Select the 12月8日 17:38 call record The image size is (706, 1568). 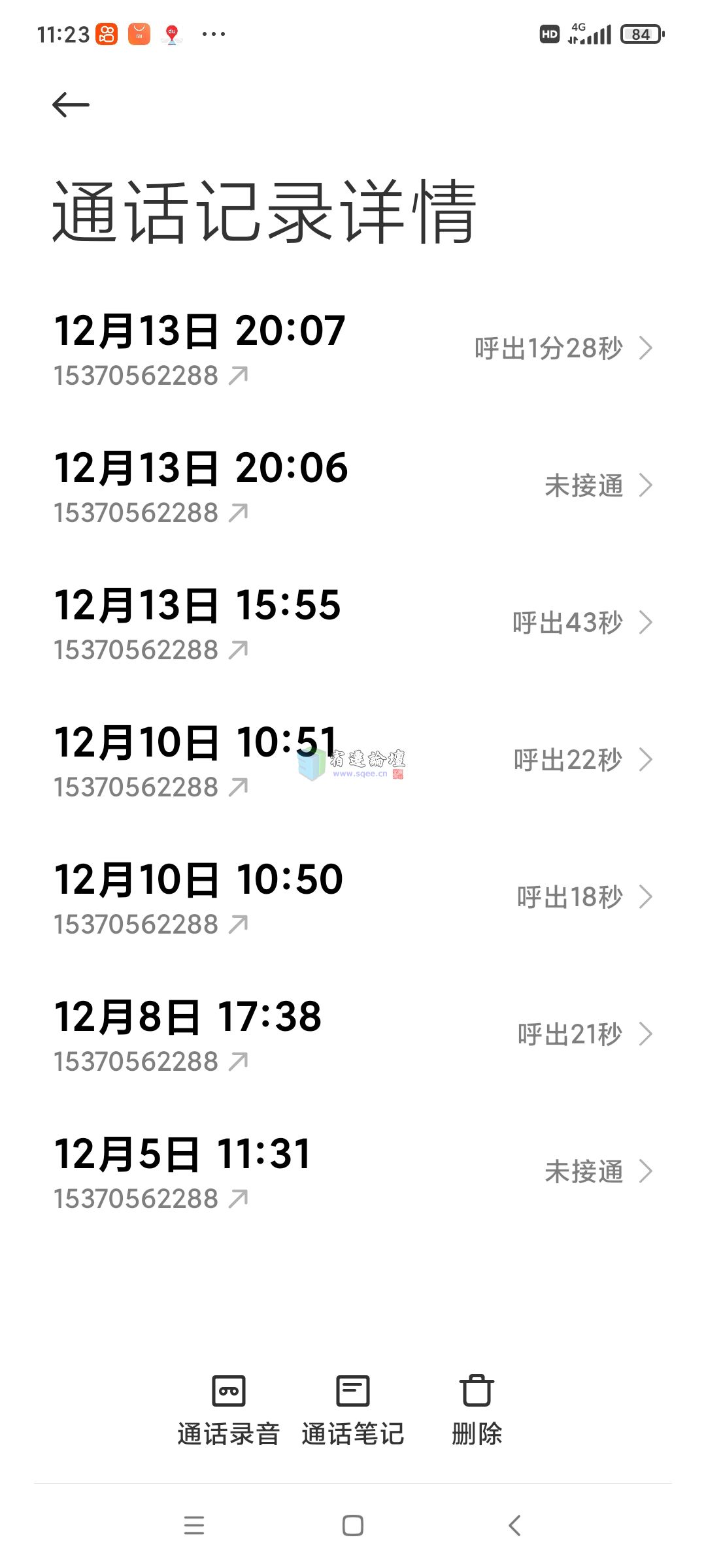tap(353, 1035)
